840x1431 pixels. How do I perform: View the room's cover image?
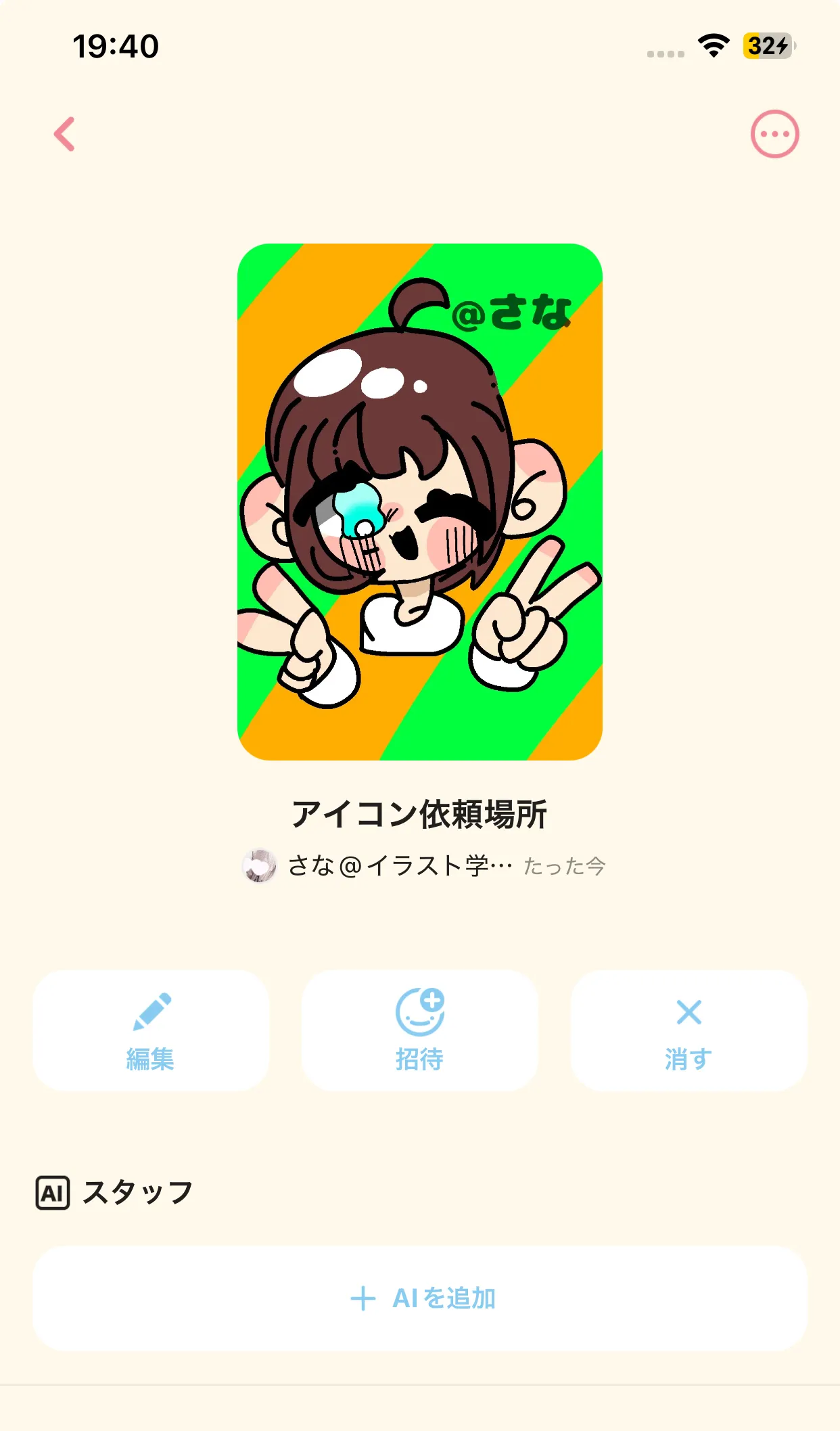click(420, 502)
